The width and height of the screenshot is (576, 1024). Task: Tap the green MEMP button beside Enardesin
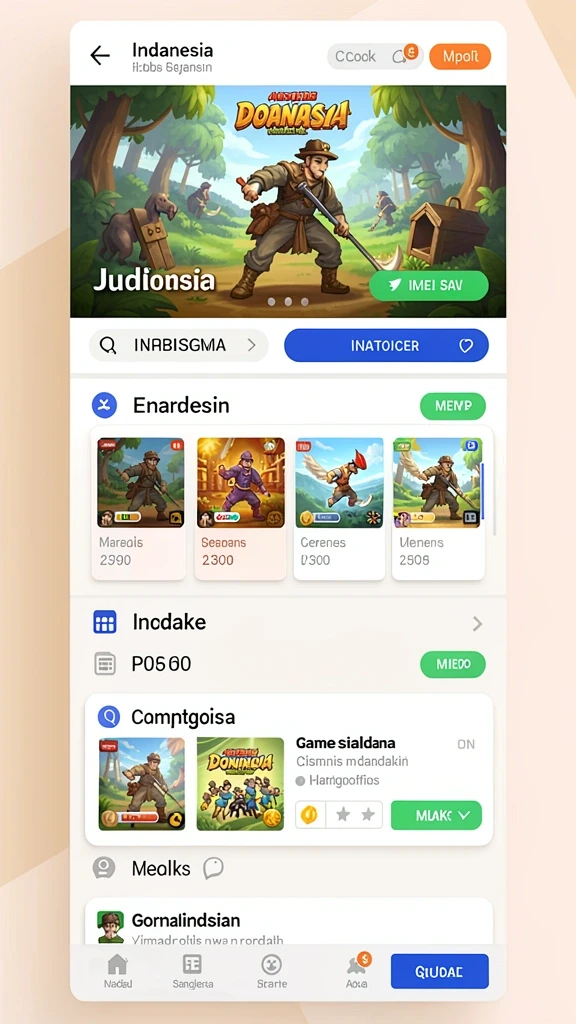click(x=453, y=406)
